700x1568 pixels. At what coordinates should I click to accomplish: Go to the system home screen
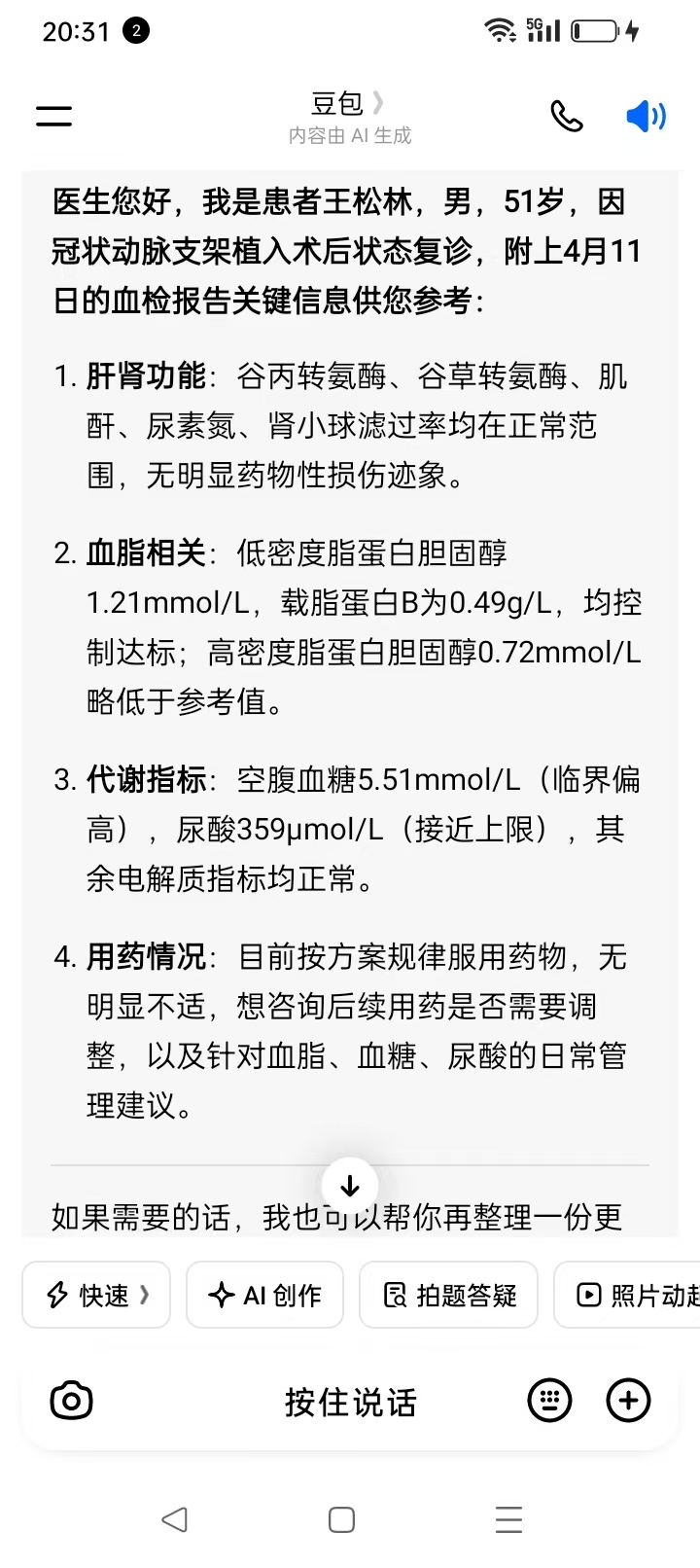(341, 1519)
